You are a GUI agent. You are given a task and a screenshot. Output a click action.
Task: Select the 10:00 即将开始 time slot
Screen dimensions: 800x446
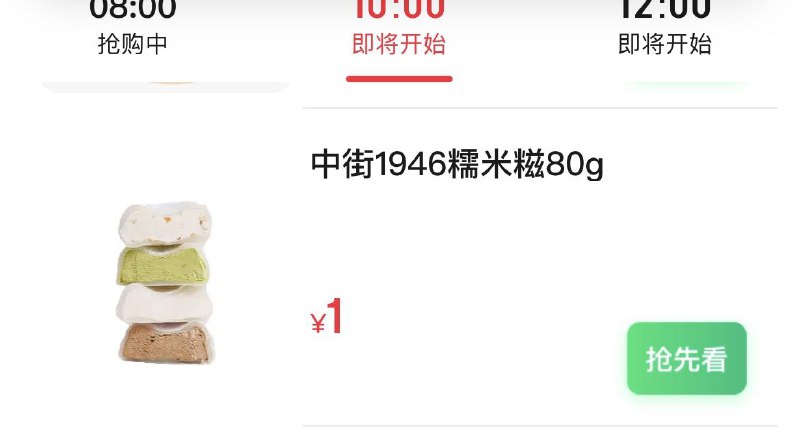(399, 28)
